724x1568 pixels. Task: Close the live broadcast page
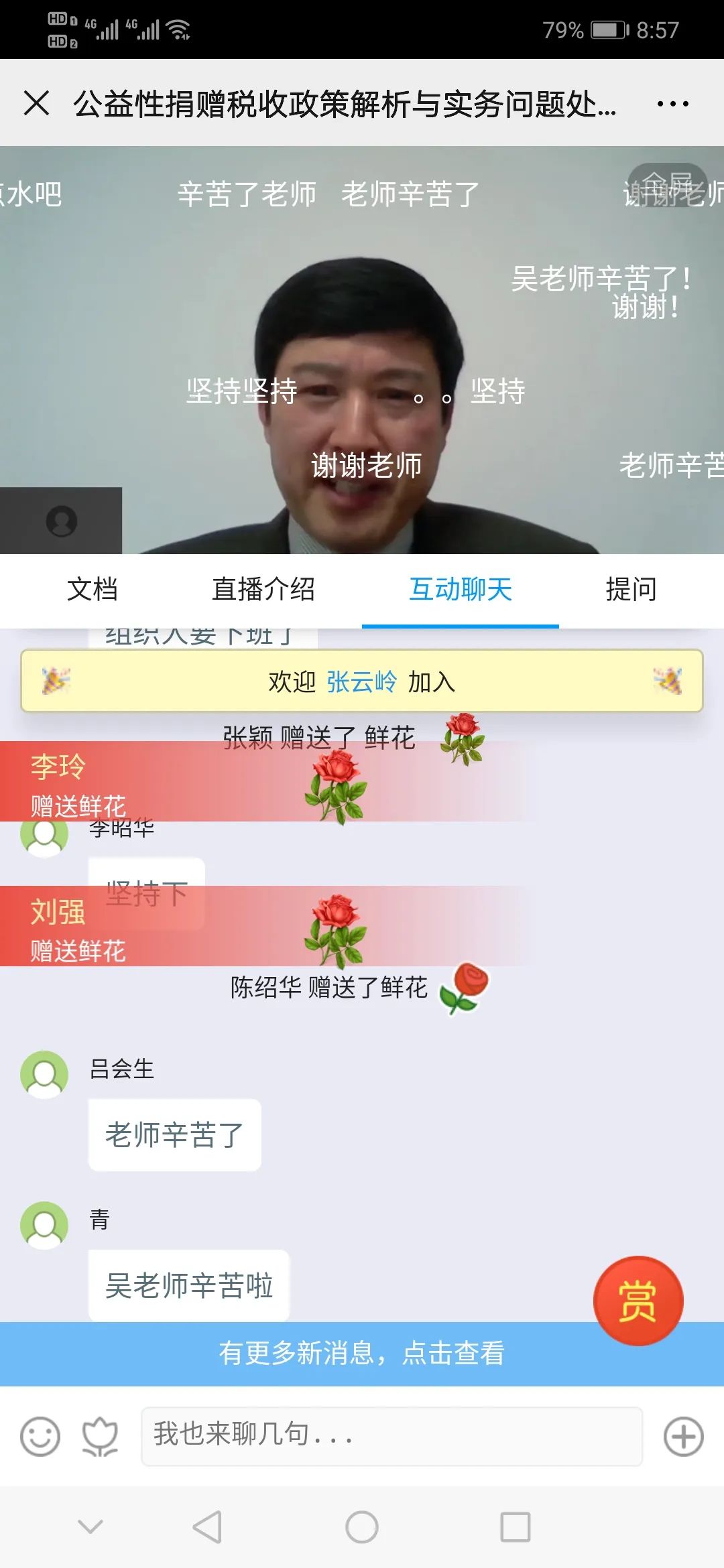[x=36, y=103]
